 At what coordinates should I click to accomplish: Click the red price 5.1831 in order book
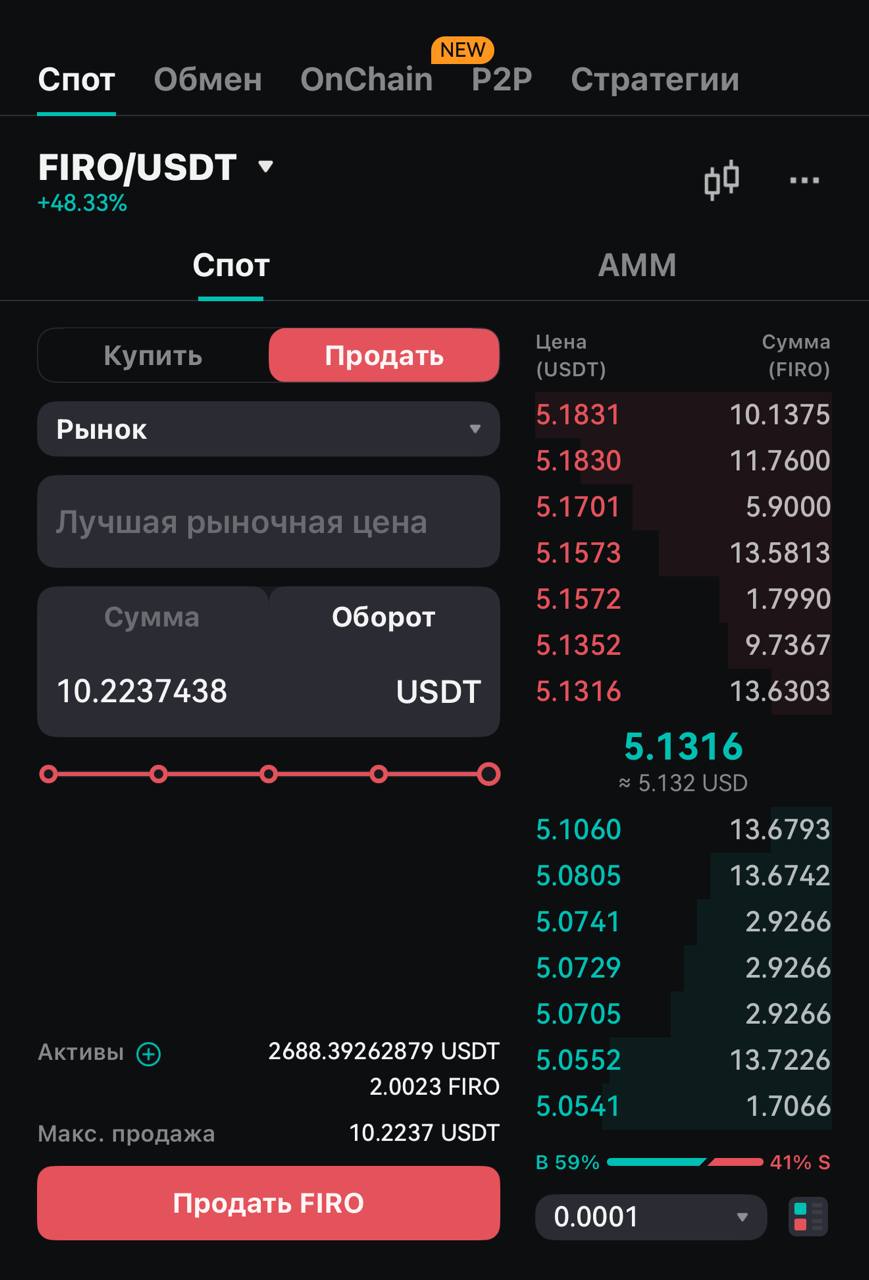[x=578, y=415]
